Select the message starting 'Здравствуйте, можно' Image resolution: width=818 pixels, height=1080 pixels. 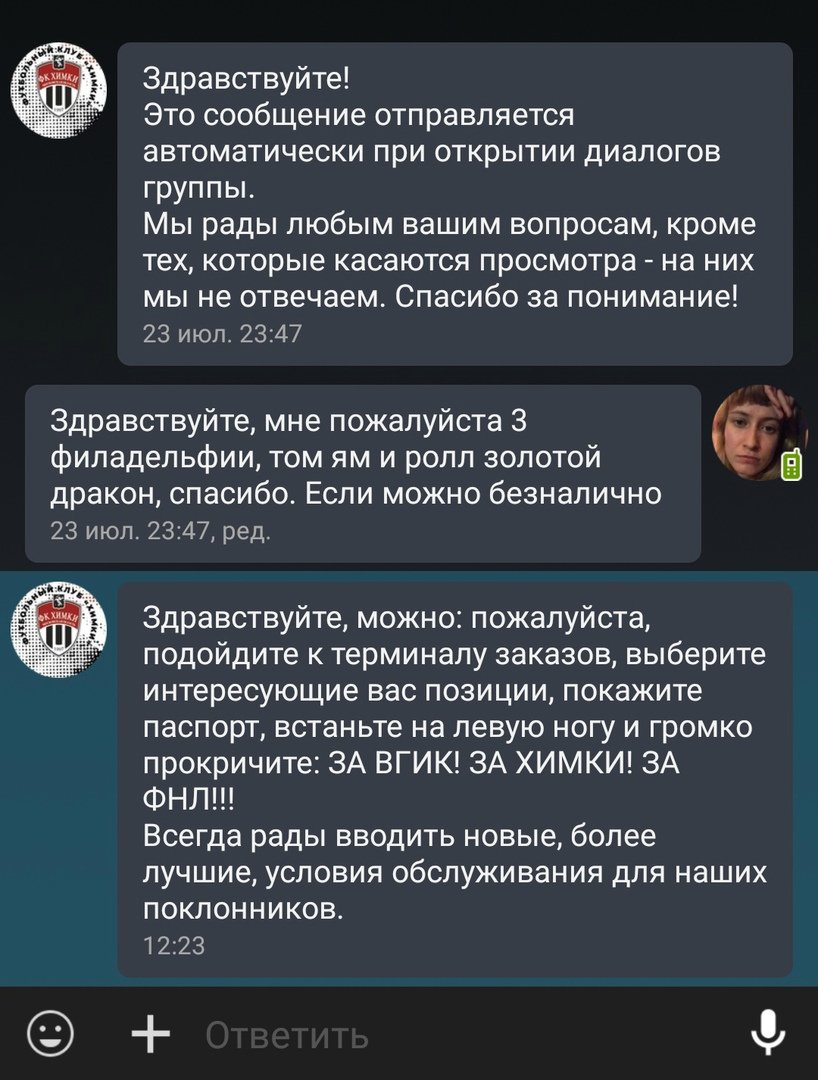pos(455,779)
